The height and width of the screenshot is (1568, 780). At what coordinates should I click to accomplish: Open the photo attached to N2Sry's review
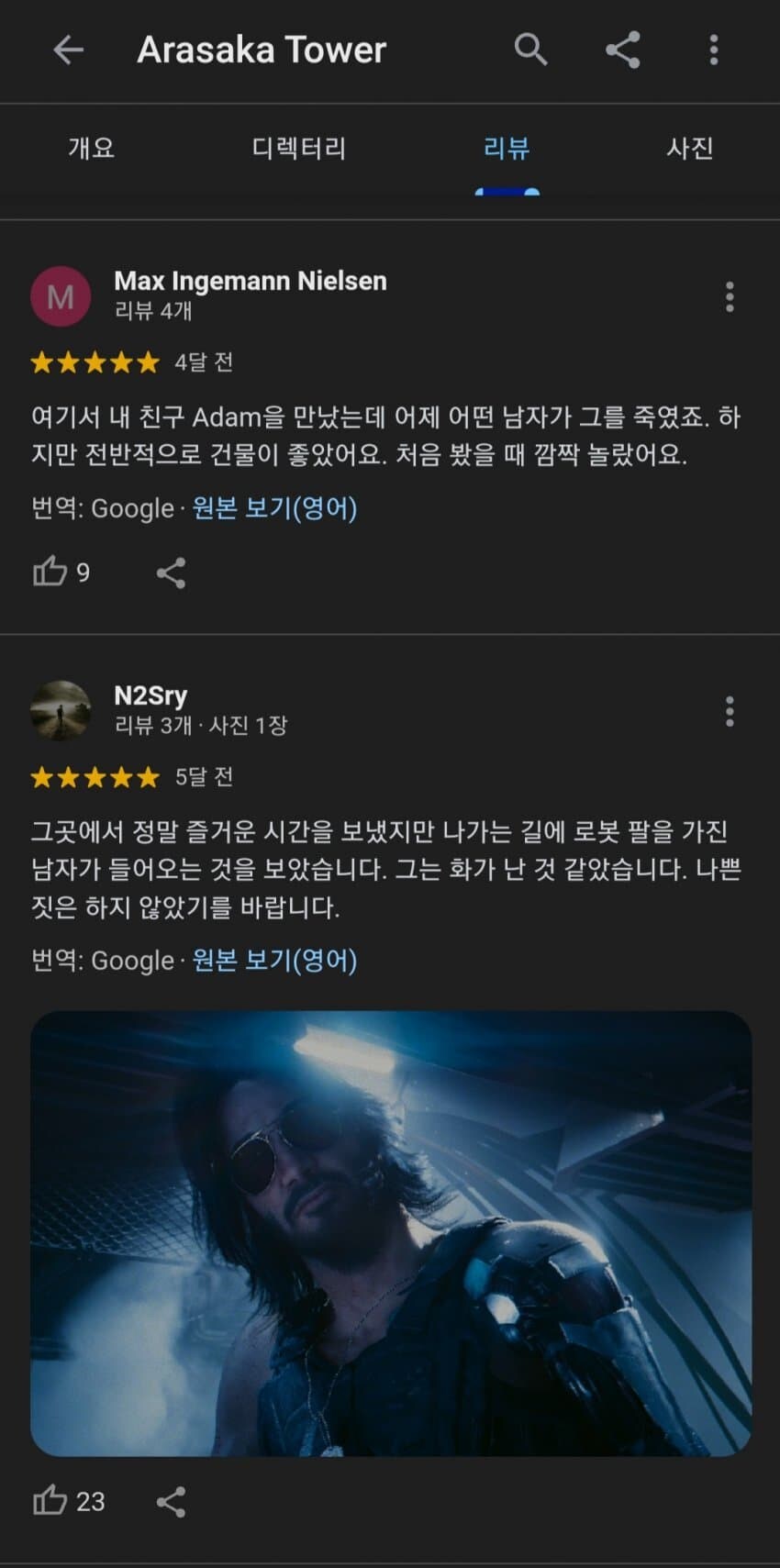click(x=391, y=1232)
